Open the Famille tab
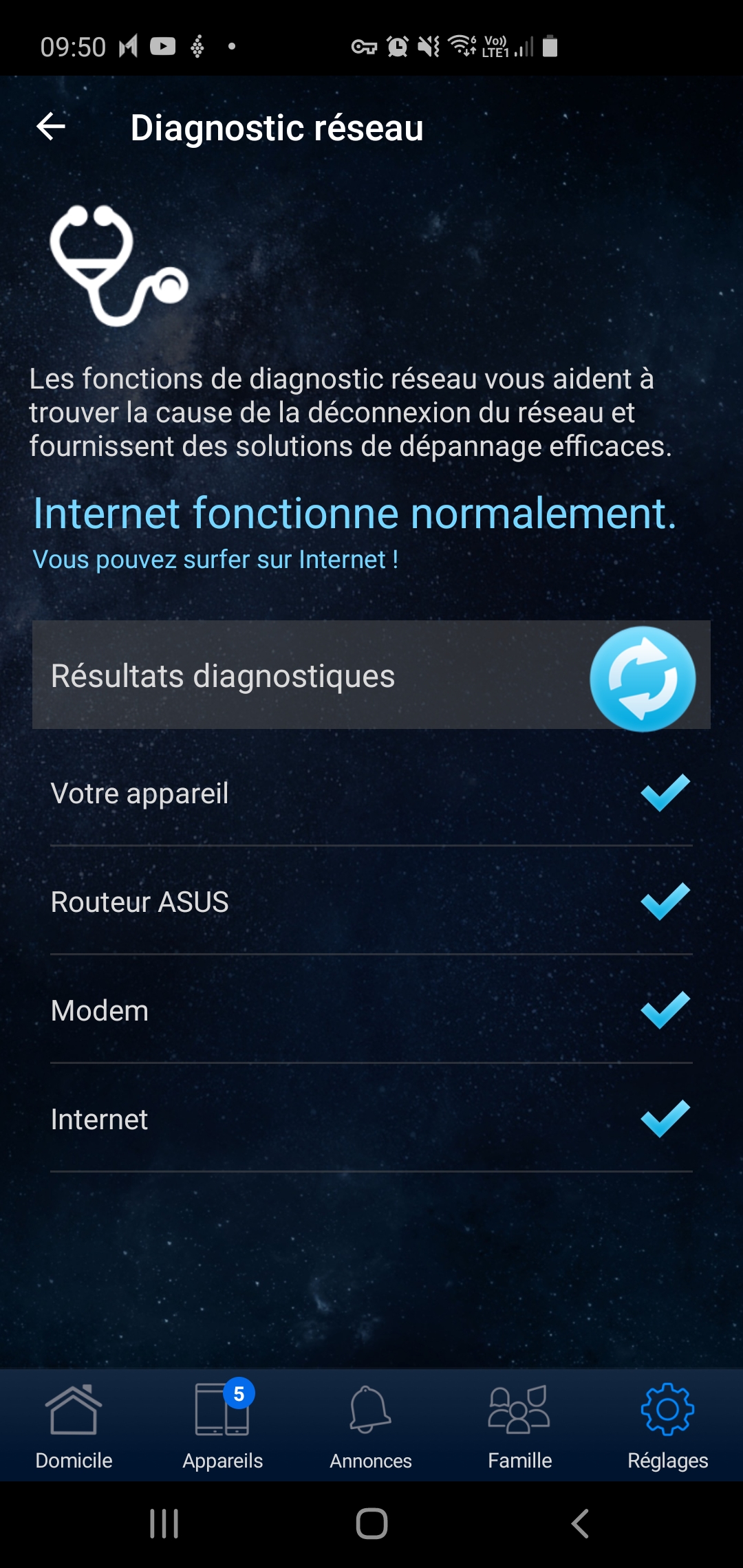Screen dimensions: 743x1568 click(519, 1426)
